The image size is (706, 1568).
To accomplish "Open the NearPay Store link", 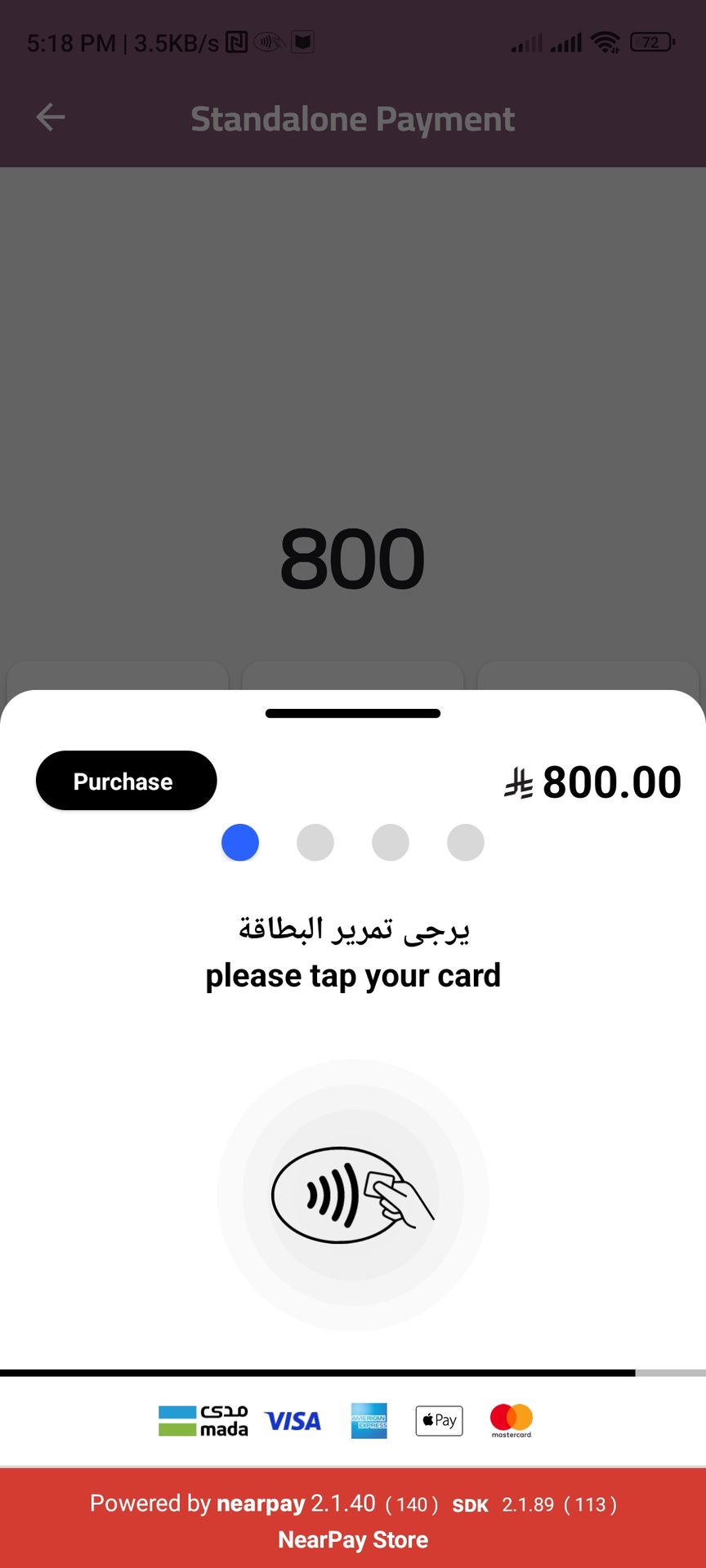I will pos(353,1539).
